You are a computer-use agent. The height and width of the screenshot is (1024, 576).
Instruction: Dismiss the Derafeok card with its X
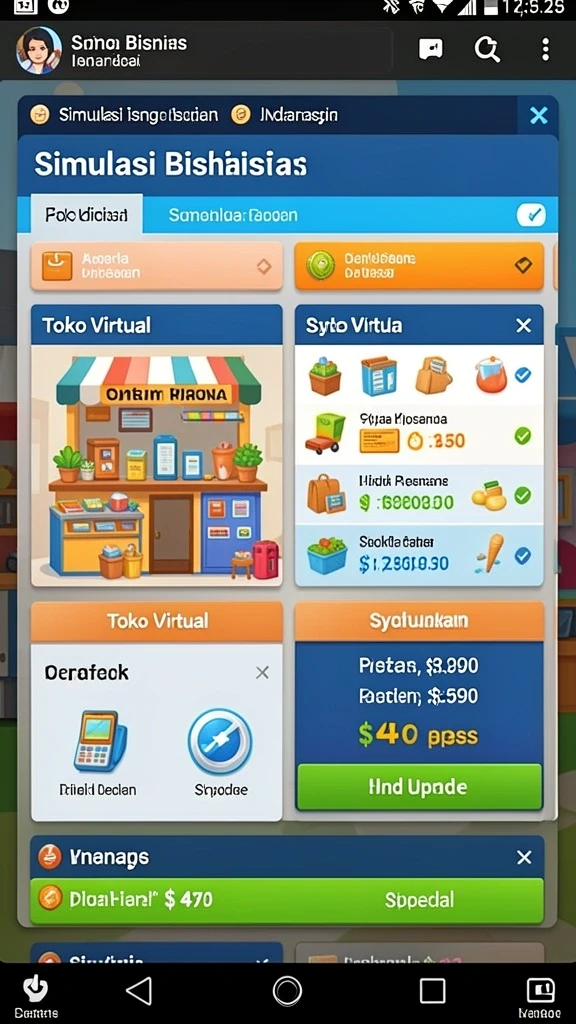coord(262,673)
